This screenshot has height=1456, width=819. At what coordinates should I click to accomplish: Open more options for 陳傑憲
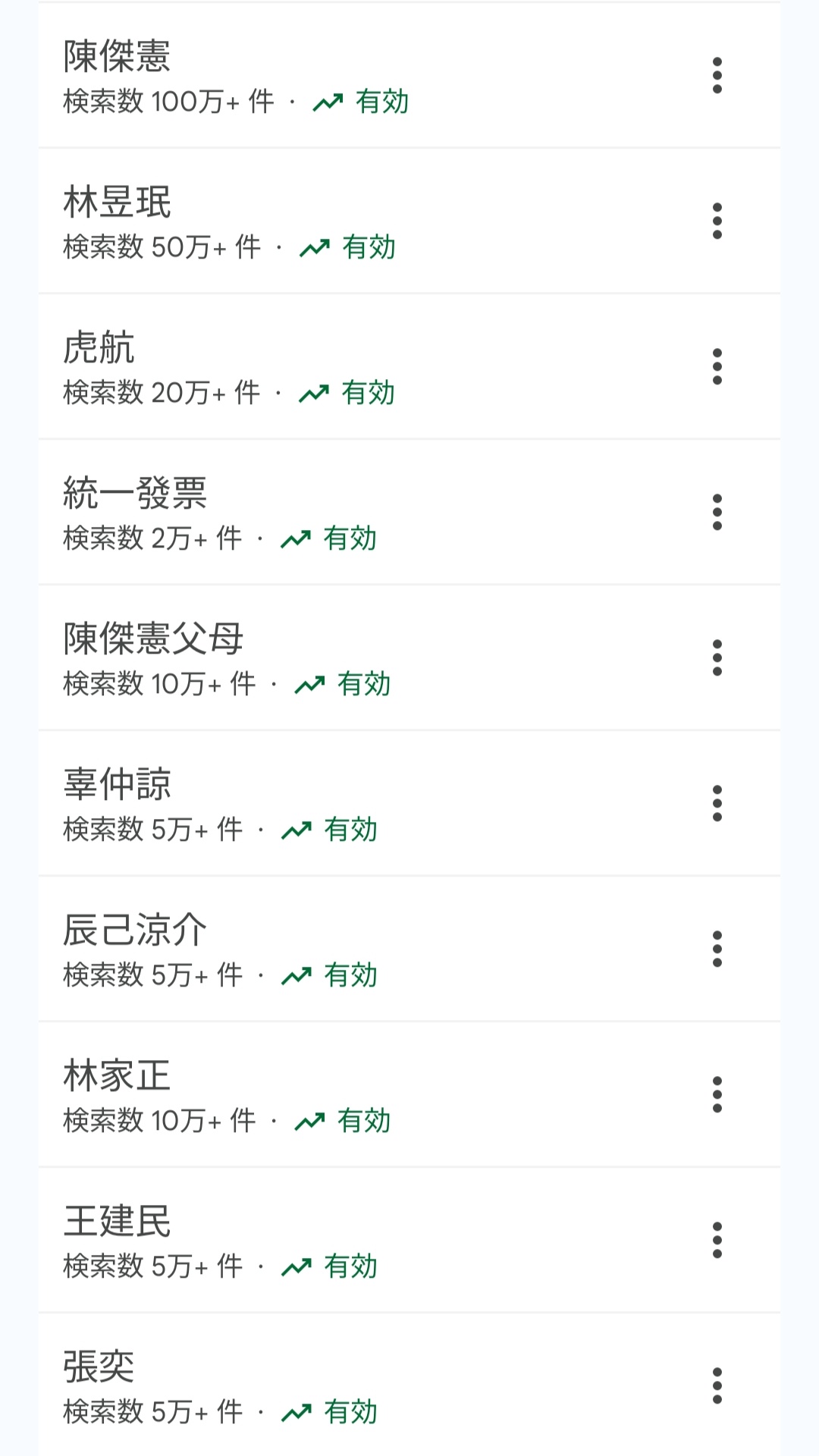pos(717,76)
